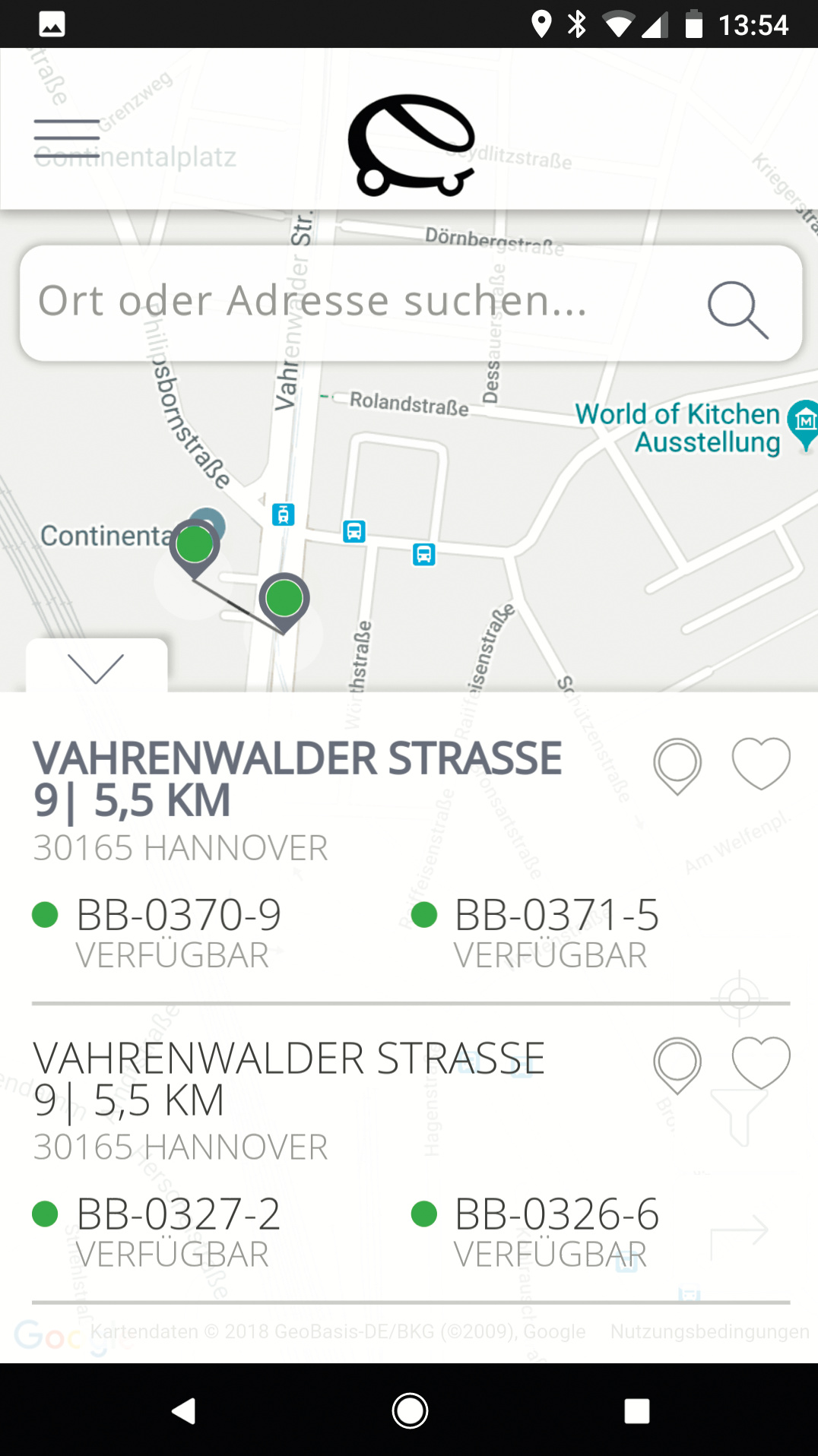The image size is (818, 1456).
Task: Select bike BB-0327-2
Action: pyautogui.click(x=178, y=1230)
